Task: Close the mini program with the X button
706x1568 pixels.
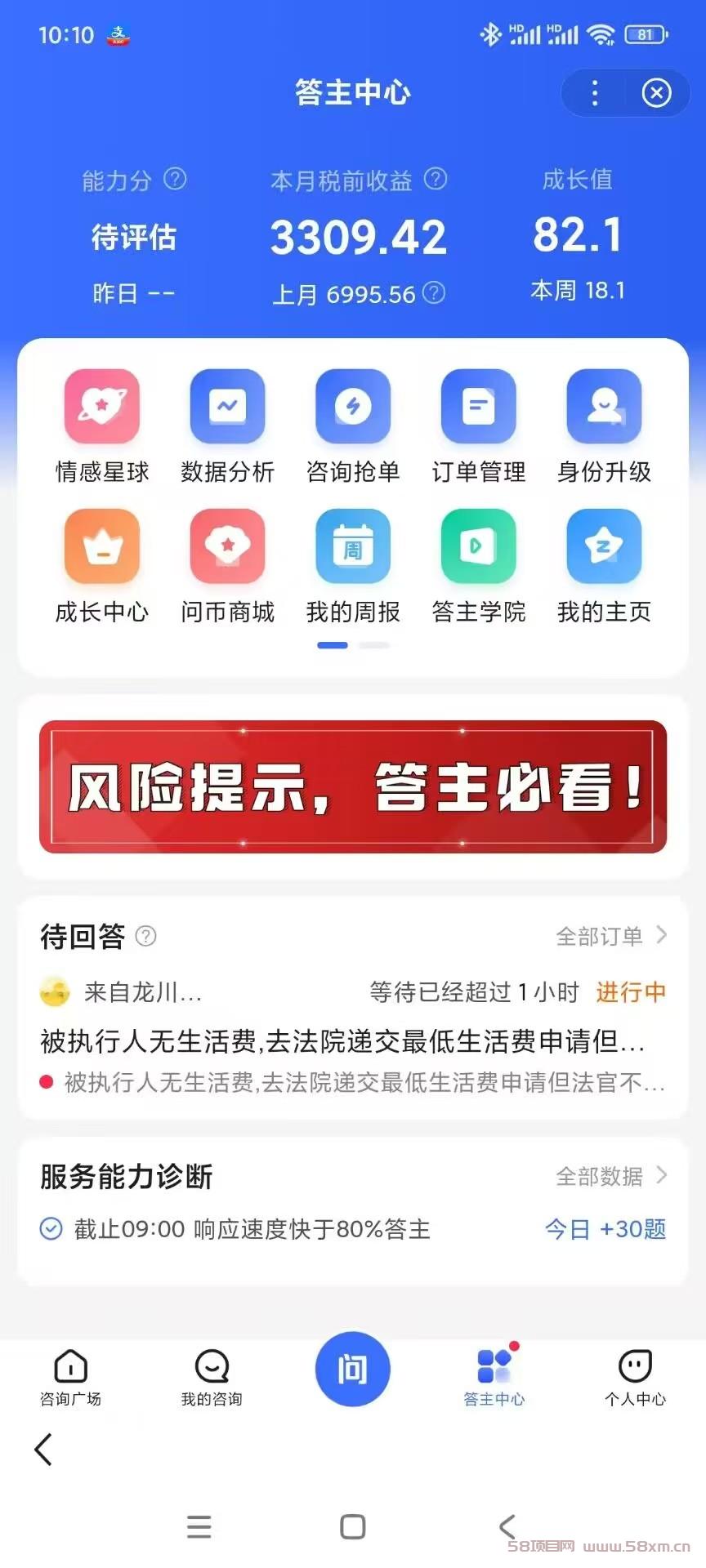Action: click(656, 93)
